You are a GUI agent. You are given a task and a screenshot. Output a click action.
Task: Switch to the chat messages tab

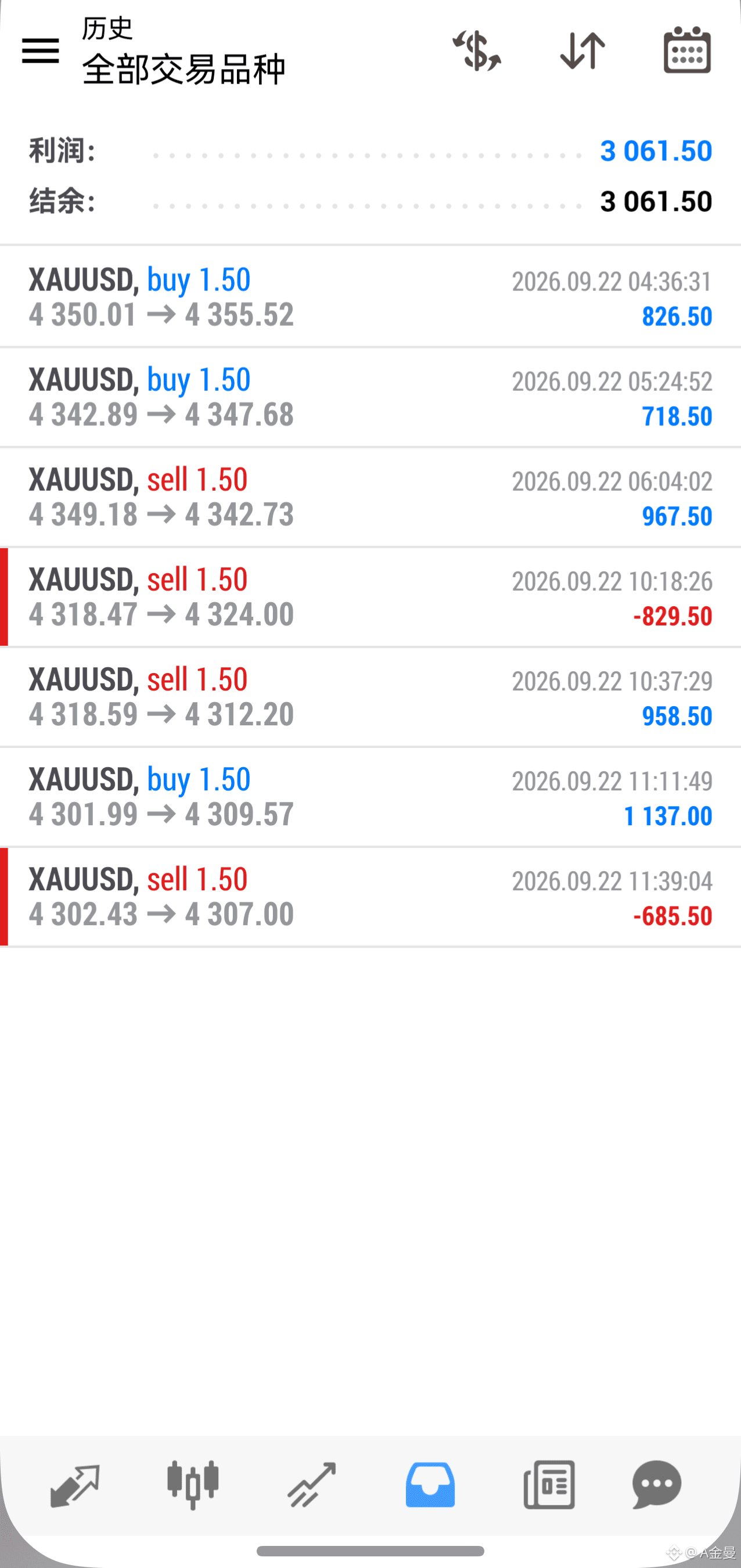[656, 1485]
